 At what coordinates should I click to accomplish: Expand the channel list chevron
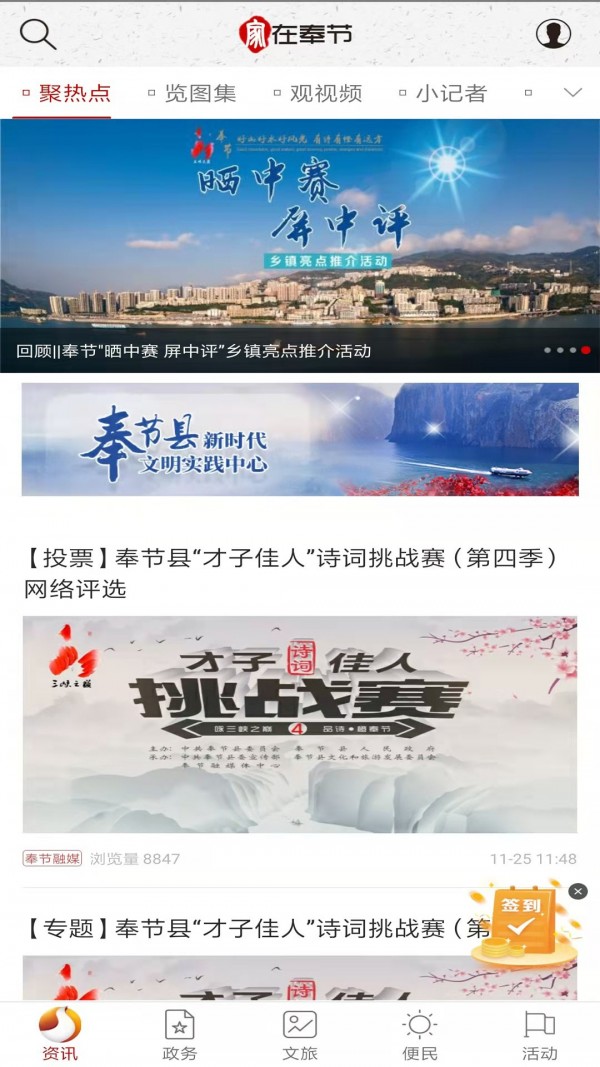573,93
